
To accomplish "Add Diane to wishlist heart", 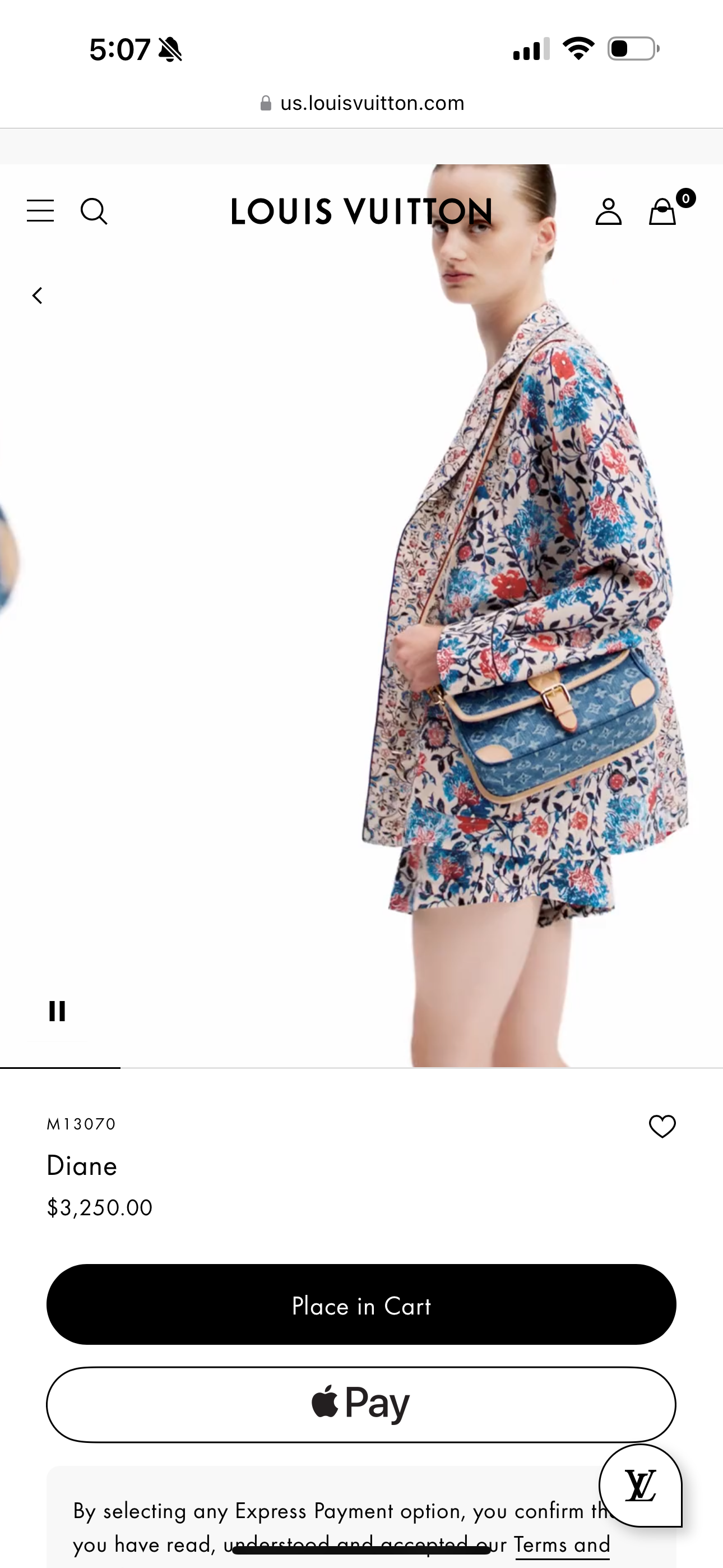I will coord(662,1126).
